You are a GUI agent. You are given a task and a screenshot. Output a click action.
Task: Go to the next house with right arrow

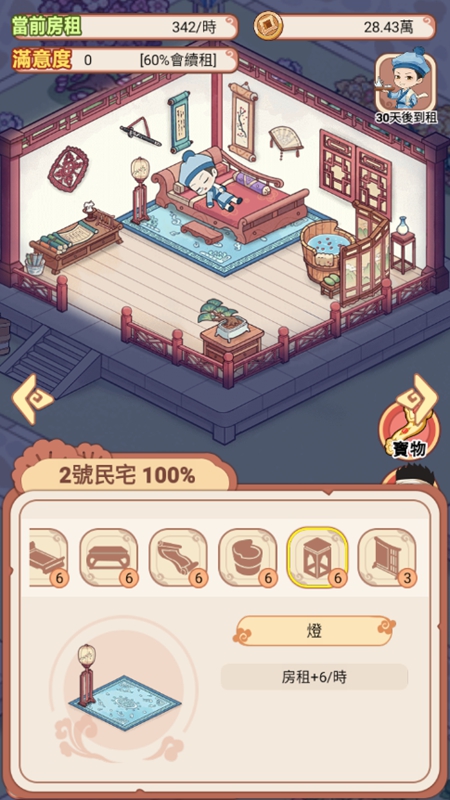[x=417, y=399]
